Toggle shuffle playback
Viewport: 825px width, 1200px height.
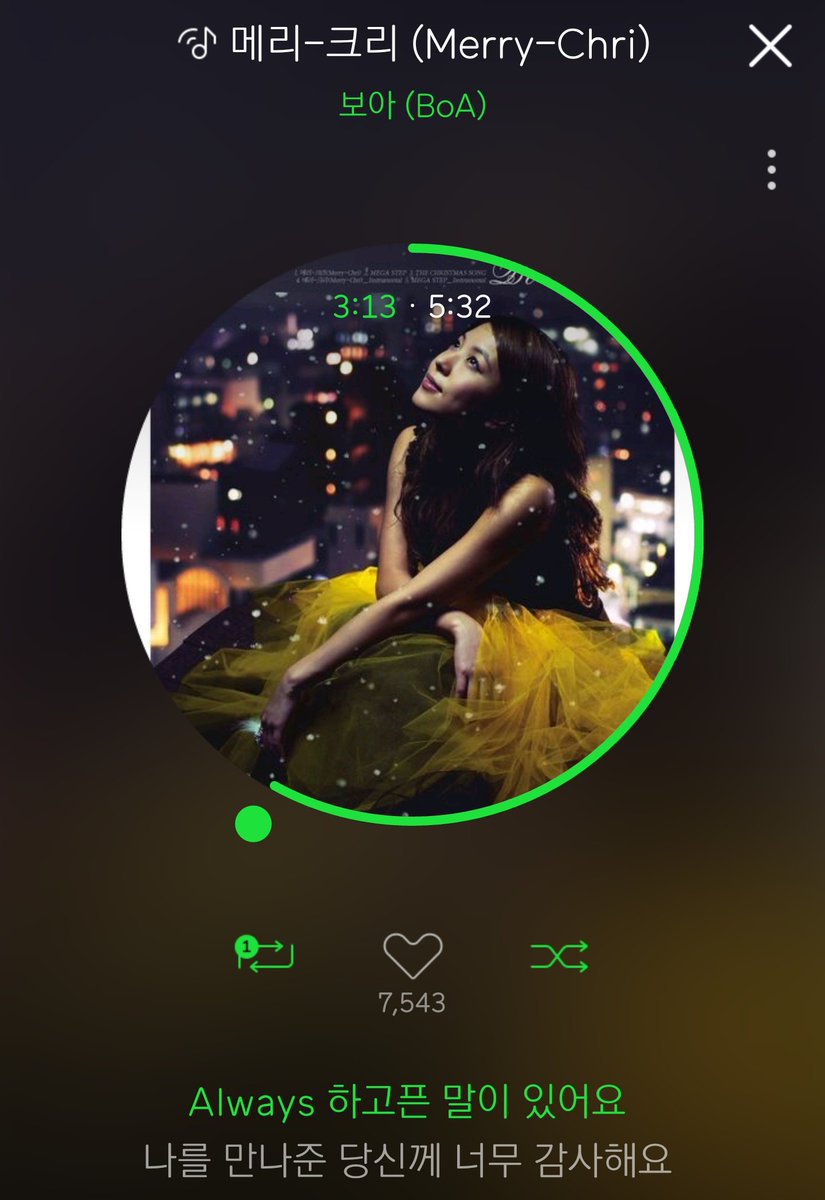(x=559, y=957)
